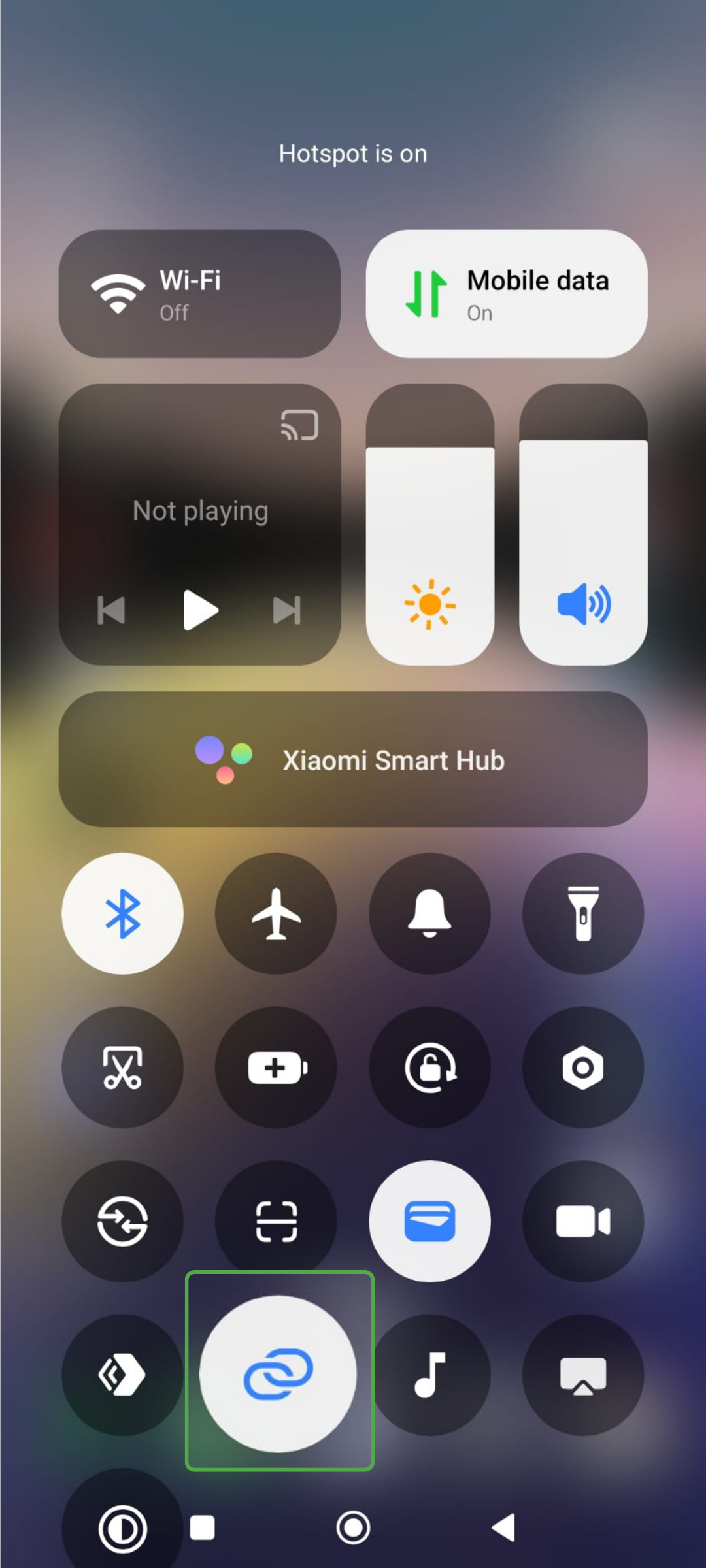Open Xiaomi Smart Hub
This screenshot has width=706, height=1568.
pos(353,759)
